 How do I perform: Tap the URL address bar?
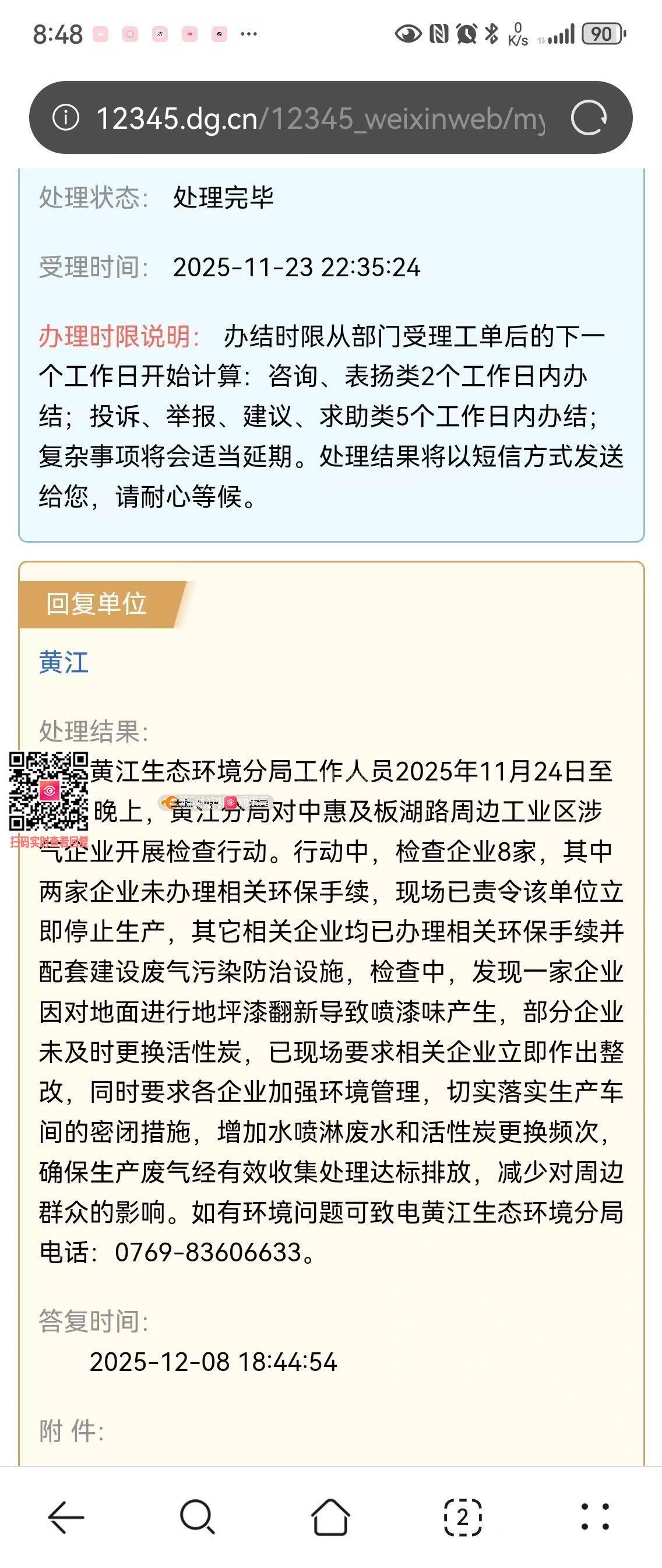tap(319, 118)
